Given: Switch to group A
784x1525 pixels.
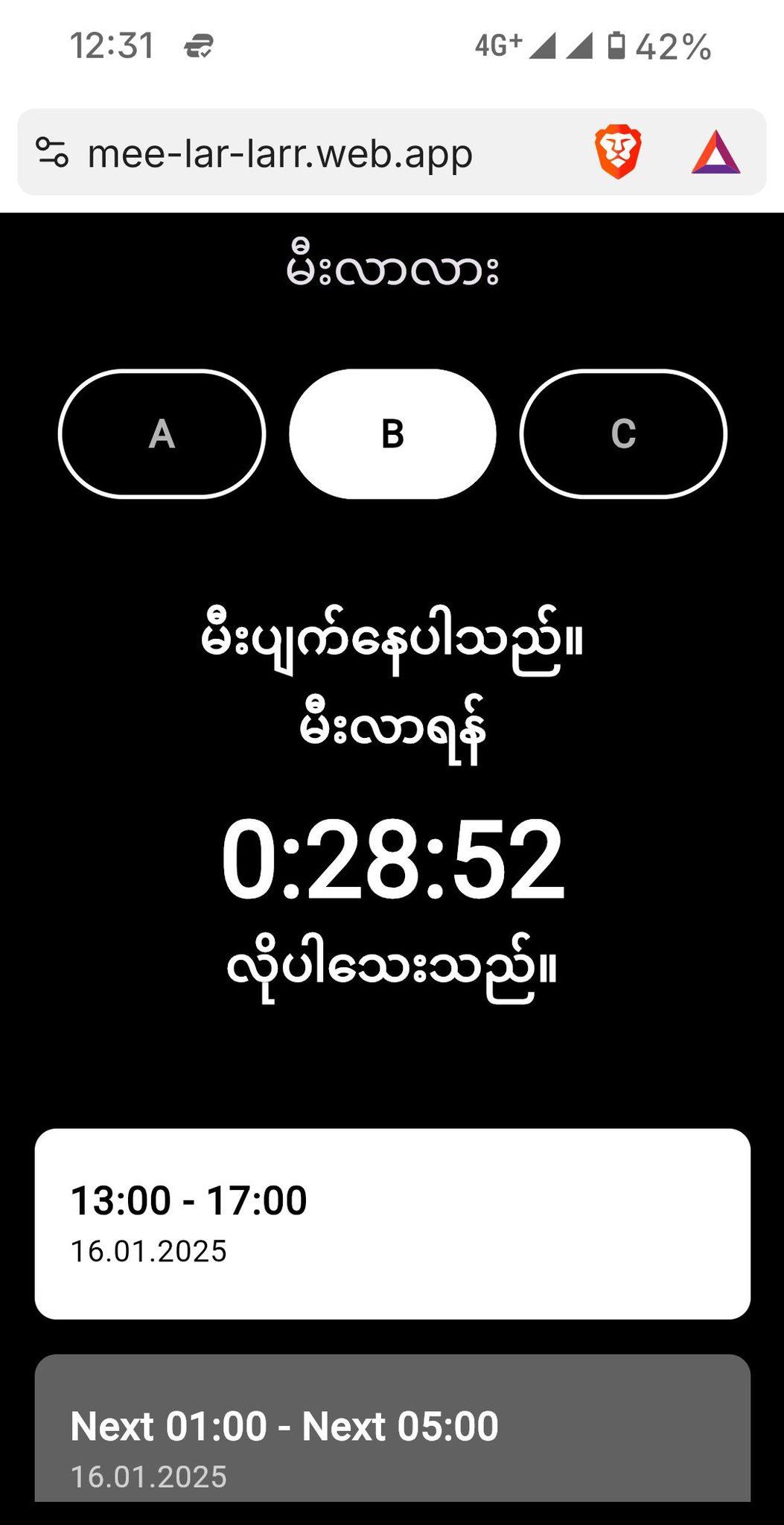Looking at the screenshot, I should [x=162, y=434].
